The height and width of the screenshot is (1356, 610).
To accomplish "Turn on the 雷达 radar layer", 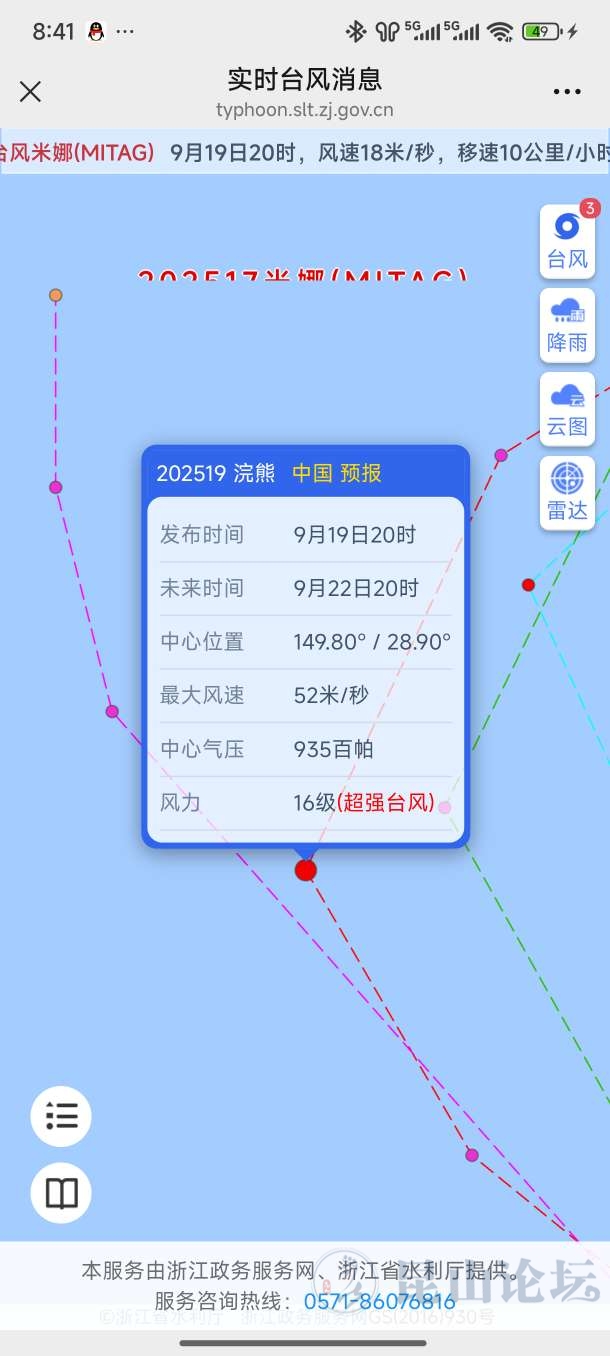I will click(x=567, y=493).
